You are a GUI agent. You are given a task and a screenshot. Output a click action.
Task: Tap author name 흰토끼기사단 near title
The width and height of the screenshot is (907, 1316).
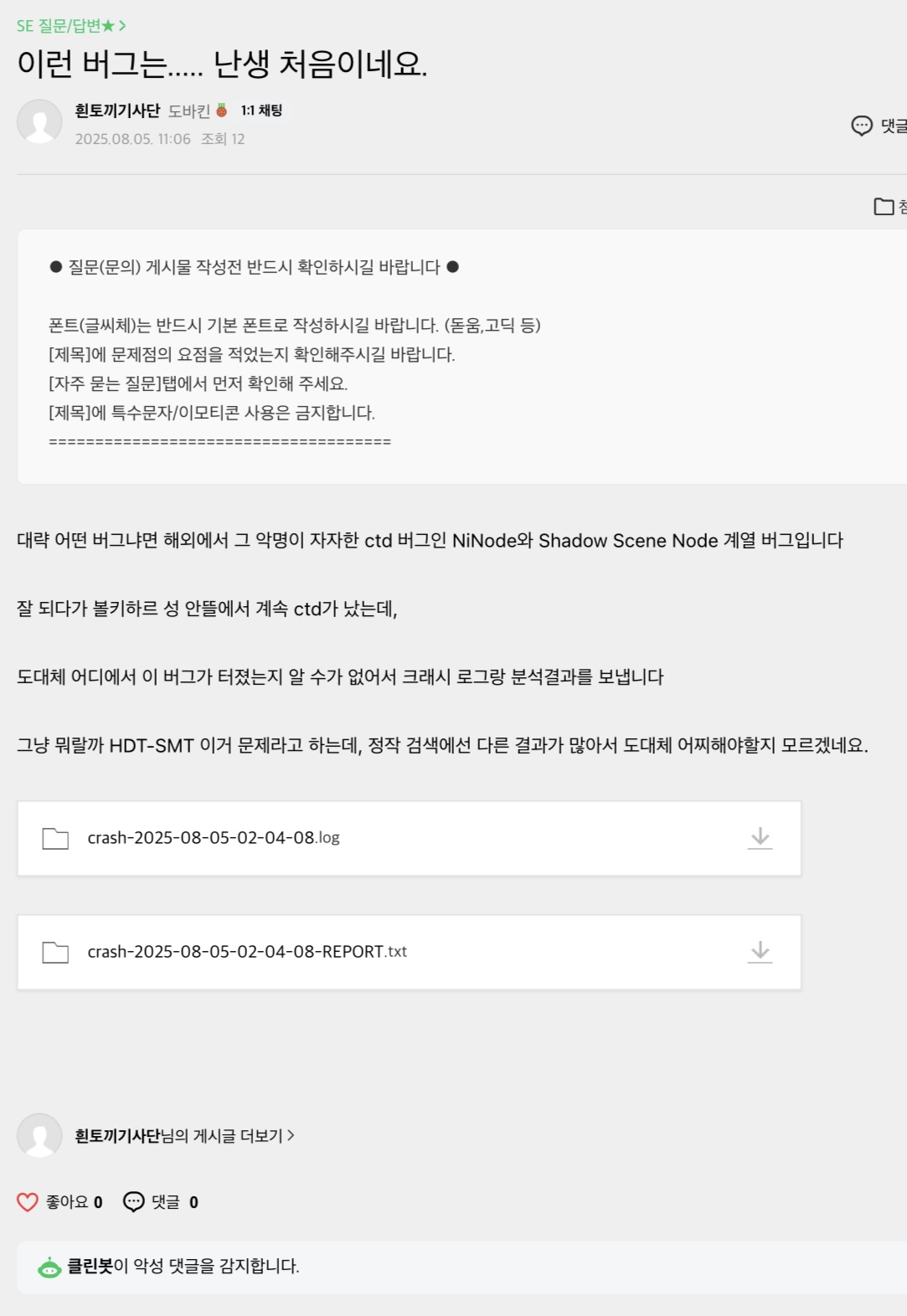[x=117, y=111]
